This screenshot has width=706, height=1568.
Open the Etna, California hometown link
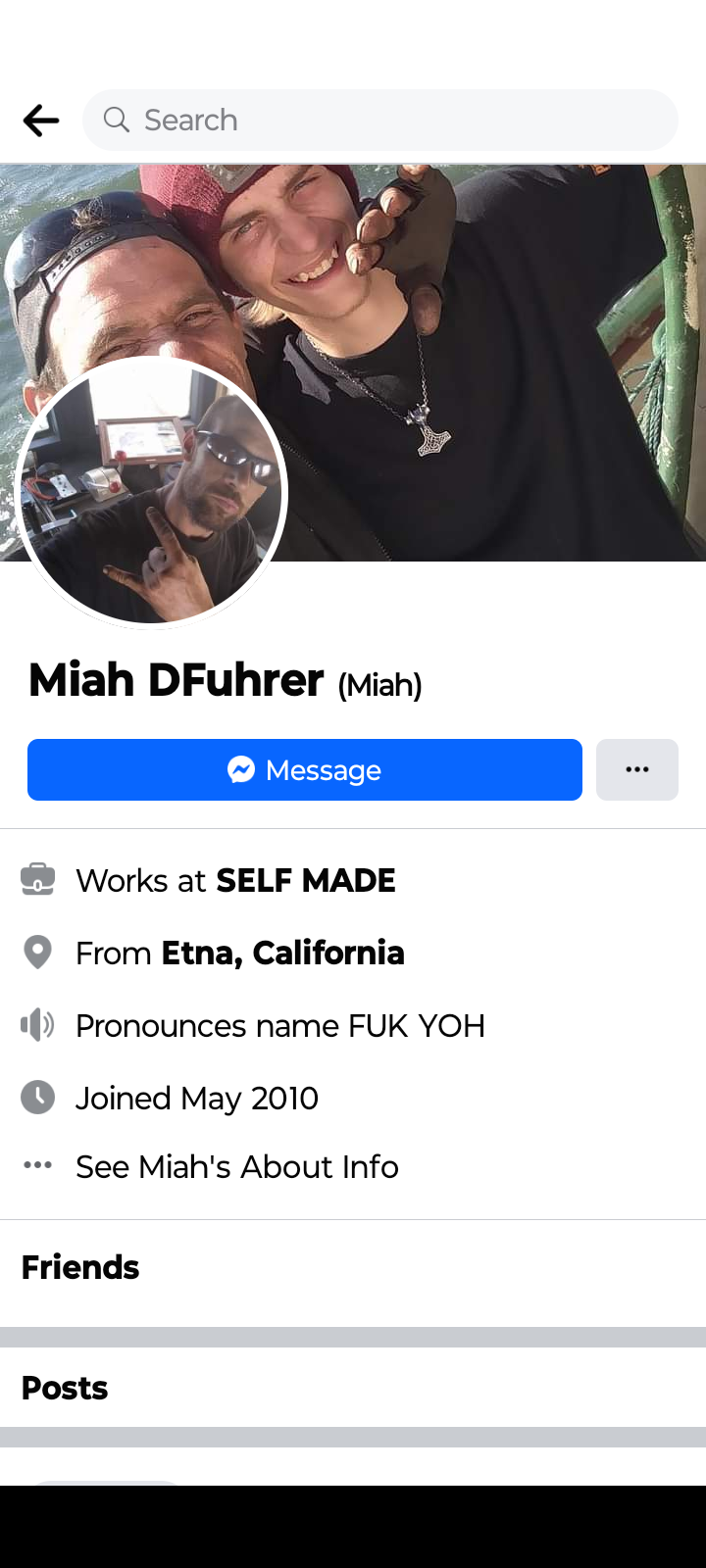(x=282, y=953)
